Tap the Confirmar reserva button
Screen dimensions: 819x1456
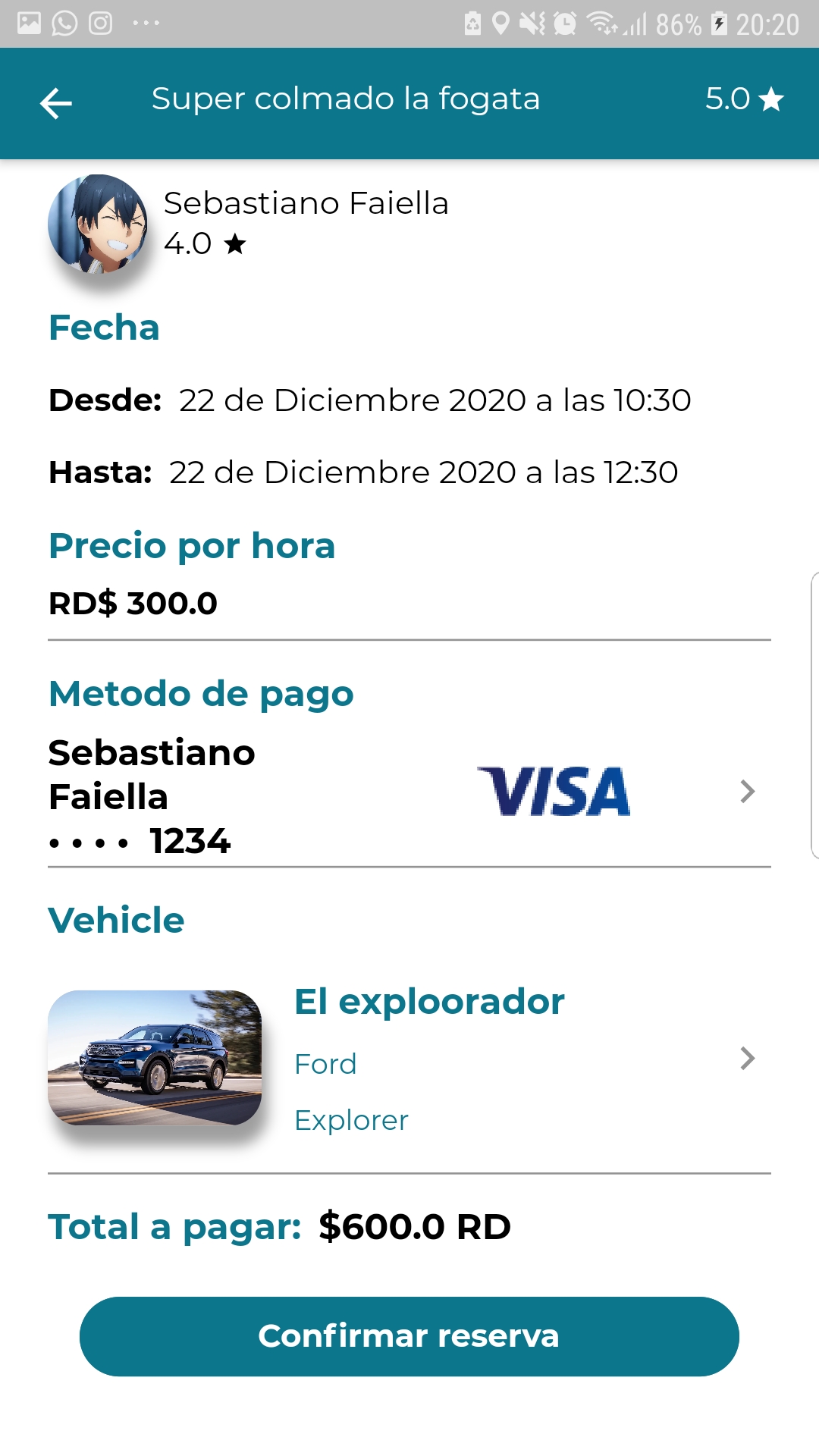[409, 1336]
